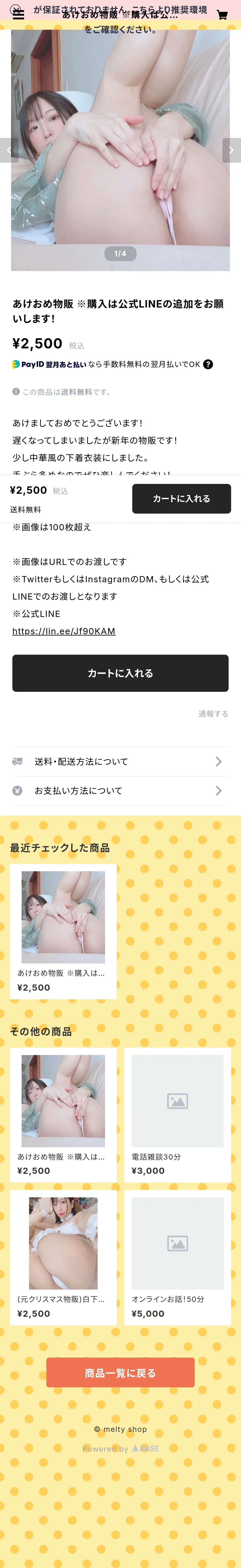Open the PayID help question mark

point(208,365)
